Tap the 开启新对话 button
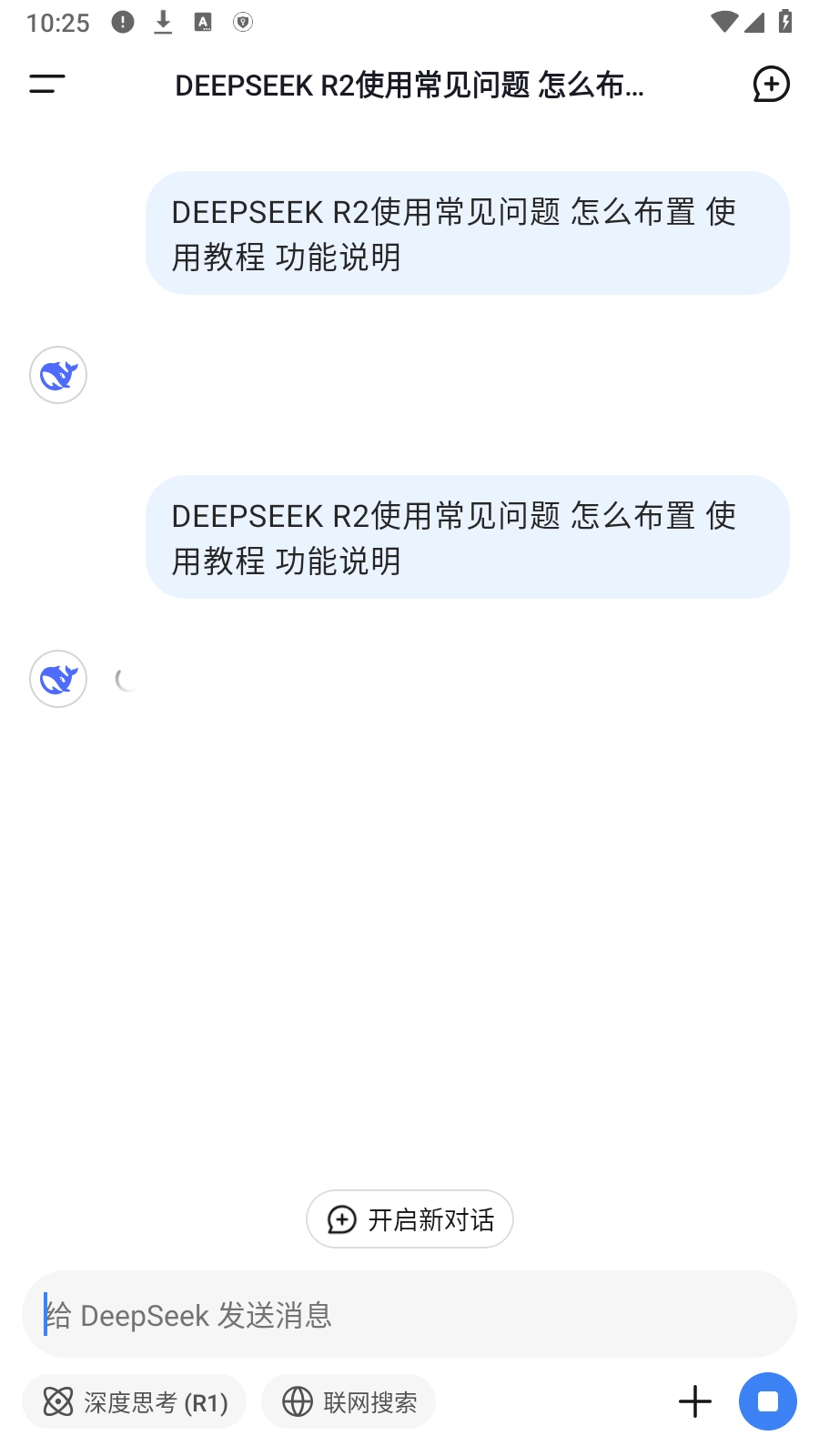819x1456 pixels. pyautogui.click(x=409, y=1219)
